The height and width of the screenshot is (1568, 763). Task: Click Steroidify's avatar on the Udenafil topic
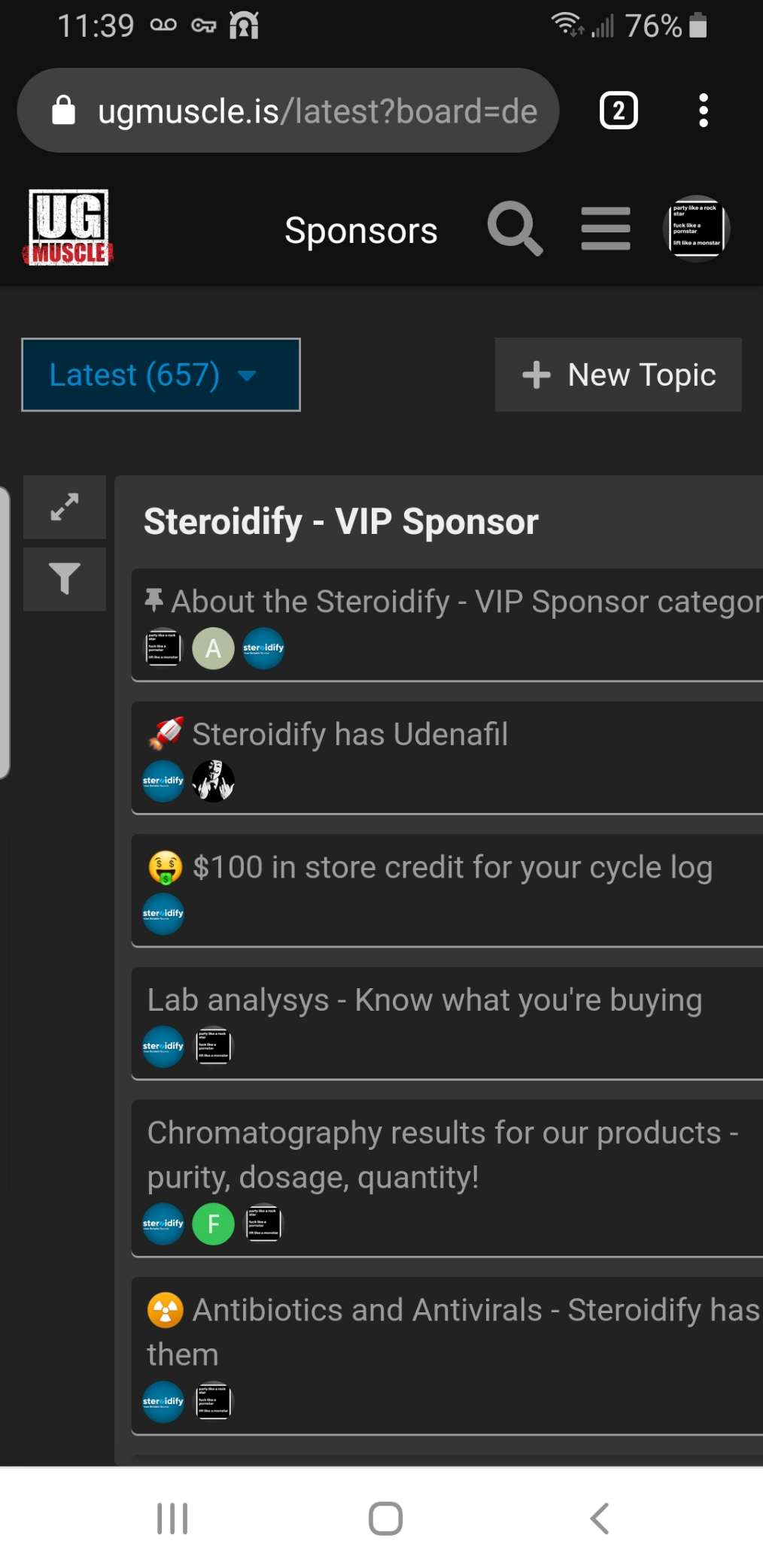[x=163, y=781]
